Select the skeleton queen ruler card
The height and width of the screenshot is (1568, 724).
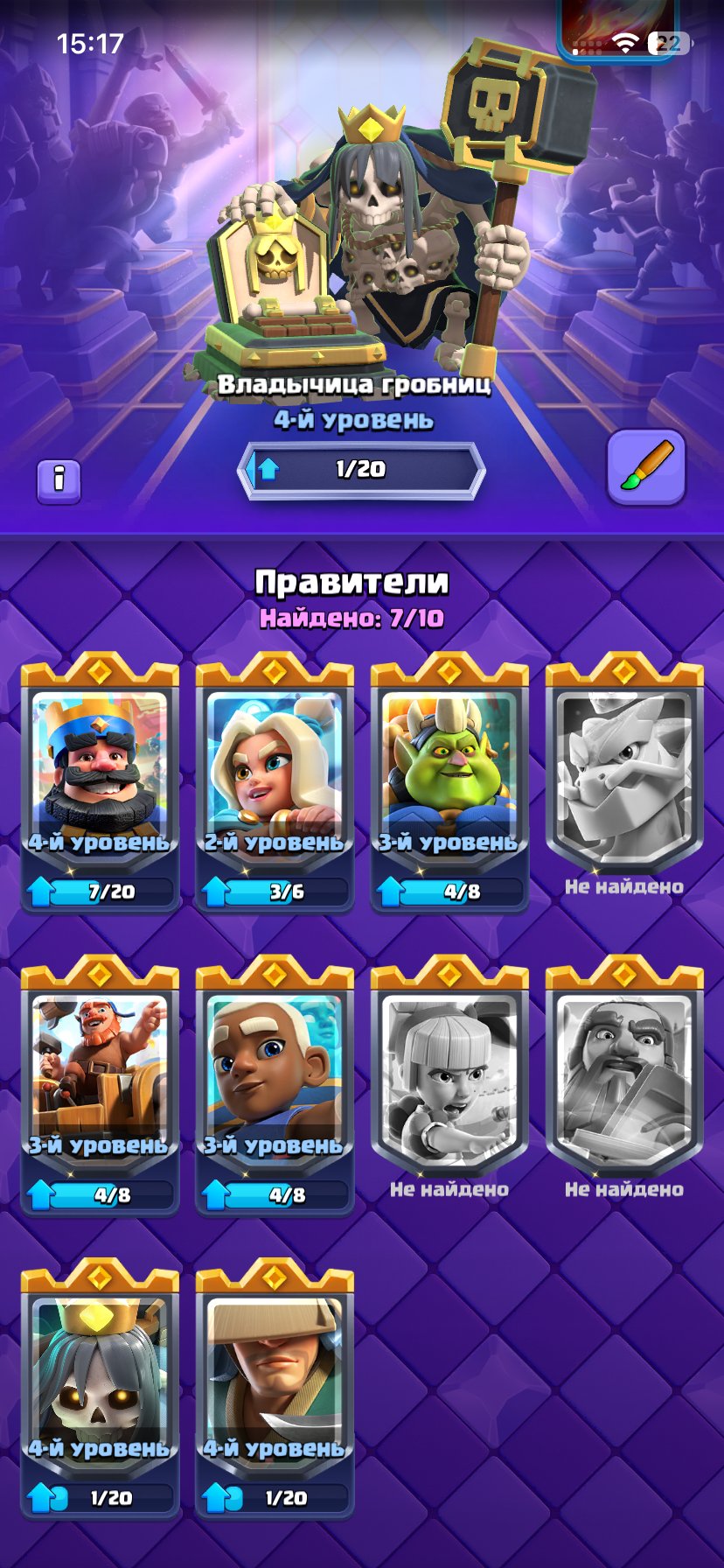click(100, 1389)
